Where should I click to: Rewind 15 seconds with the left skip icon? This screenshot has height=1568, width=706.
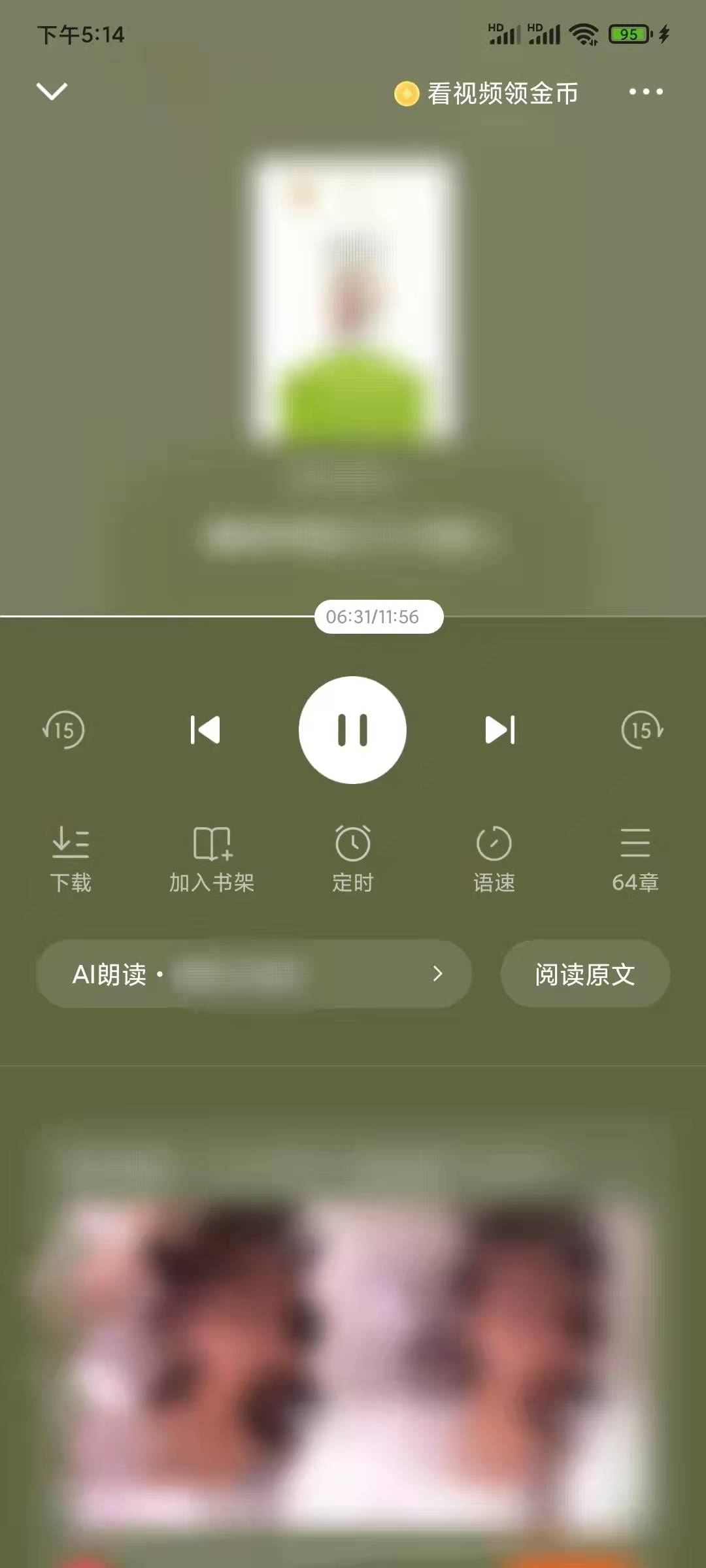pos(65,730)
